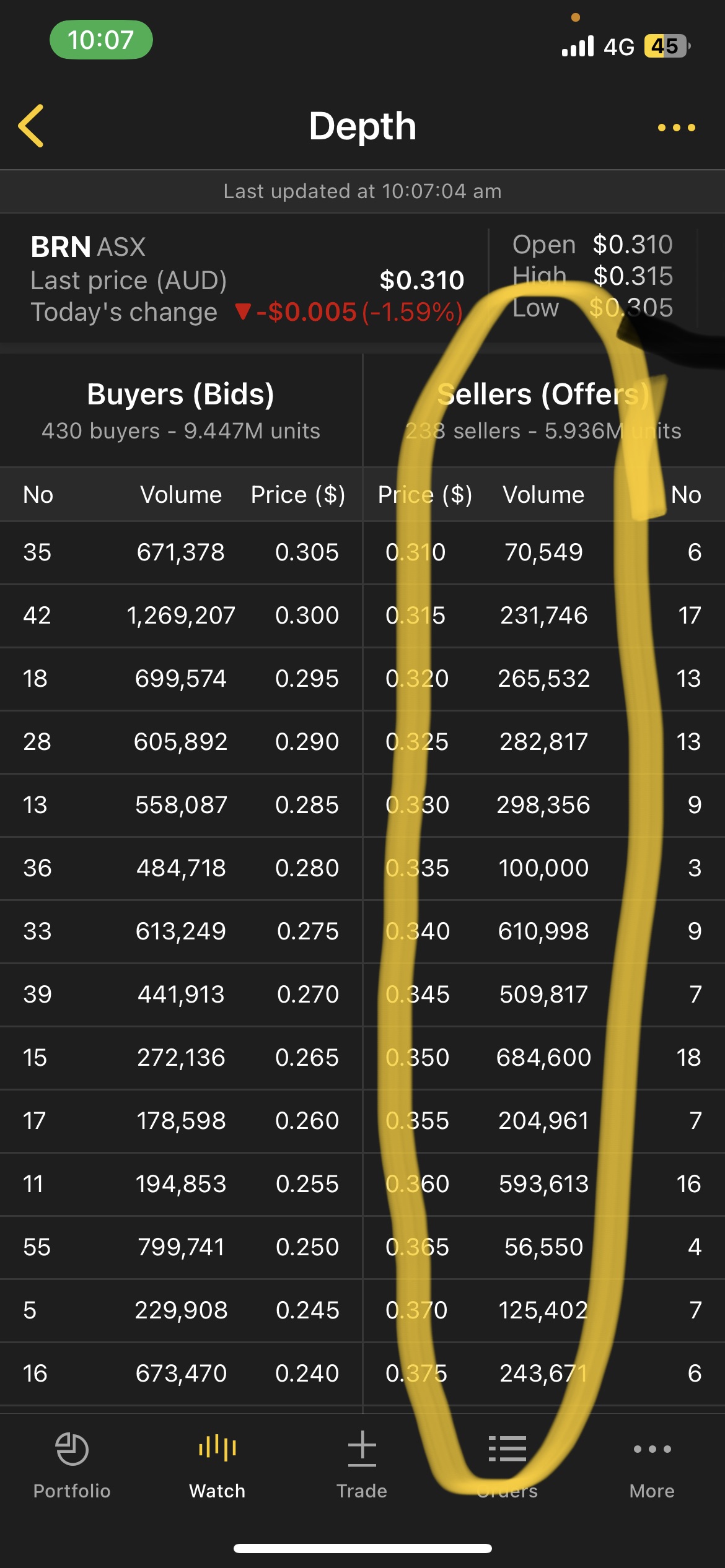This screenshot has height=1568, width=725.
Task: Go back from the Depth screen
Action: tap(31, 126)
